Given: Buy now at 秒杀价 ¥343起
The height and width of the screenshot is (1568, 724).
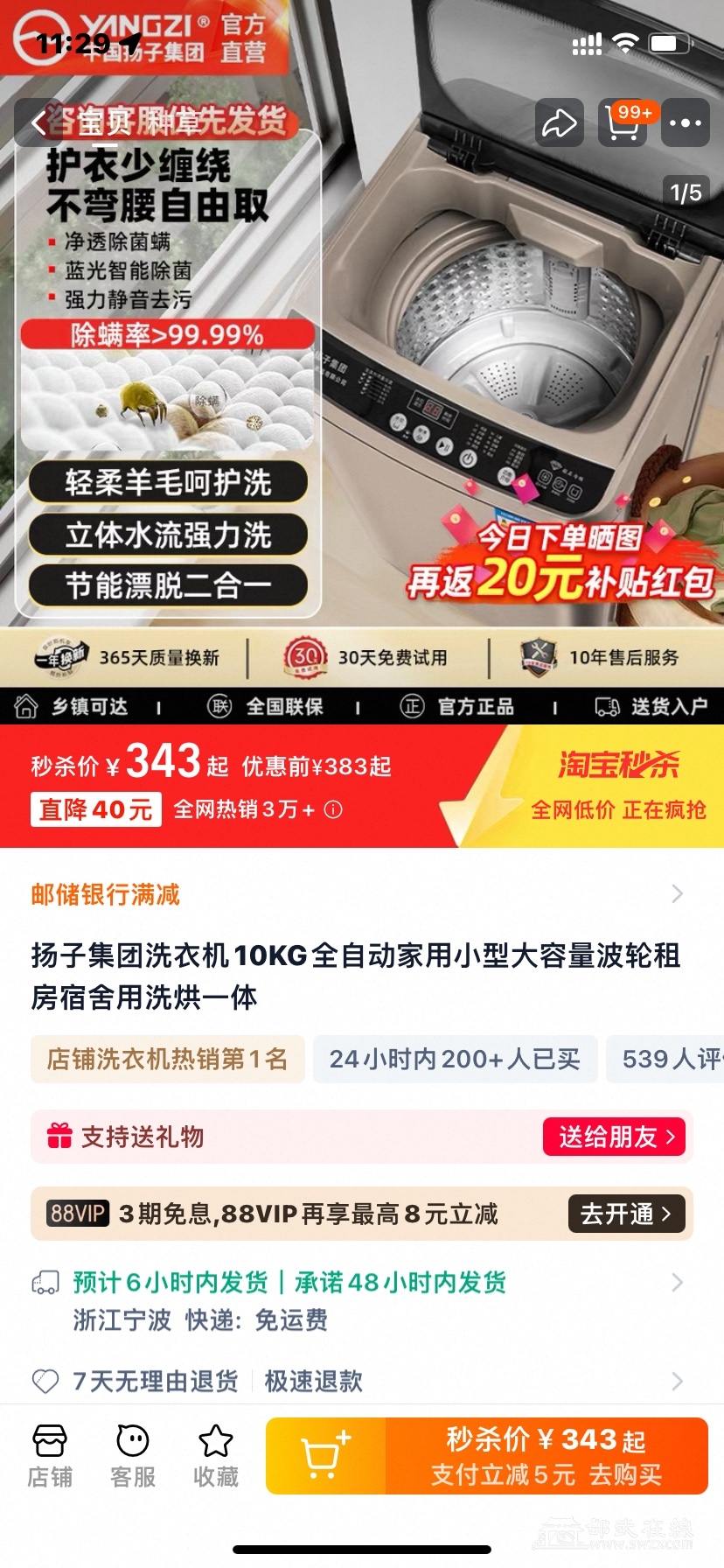Looking at the screenshot, I should click(546, 1456).
